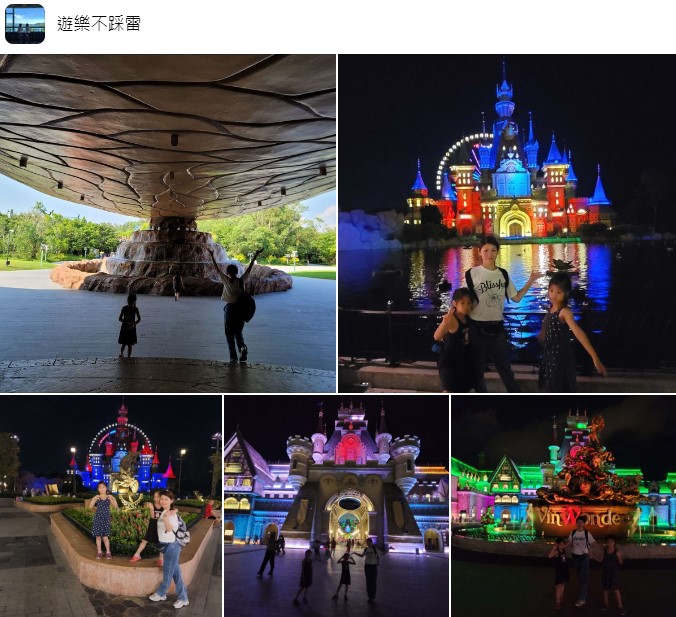Open the purple-lit castle gate photo
Screen dimensions: 676x617
336,506
